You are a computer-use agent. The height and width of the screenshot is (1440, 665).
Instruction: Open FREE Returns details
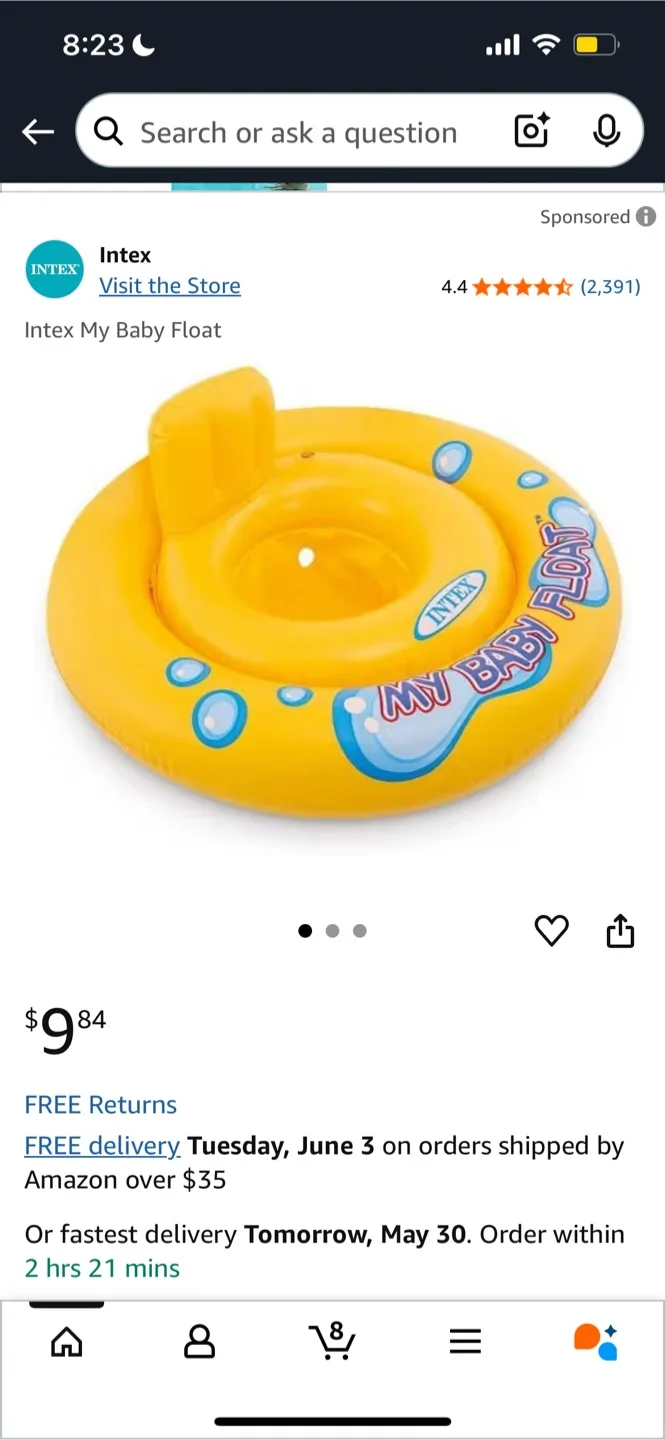click(x=100, y=1105)
